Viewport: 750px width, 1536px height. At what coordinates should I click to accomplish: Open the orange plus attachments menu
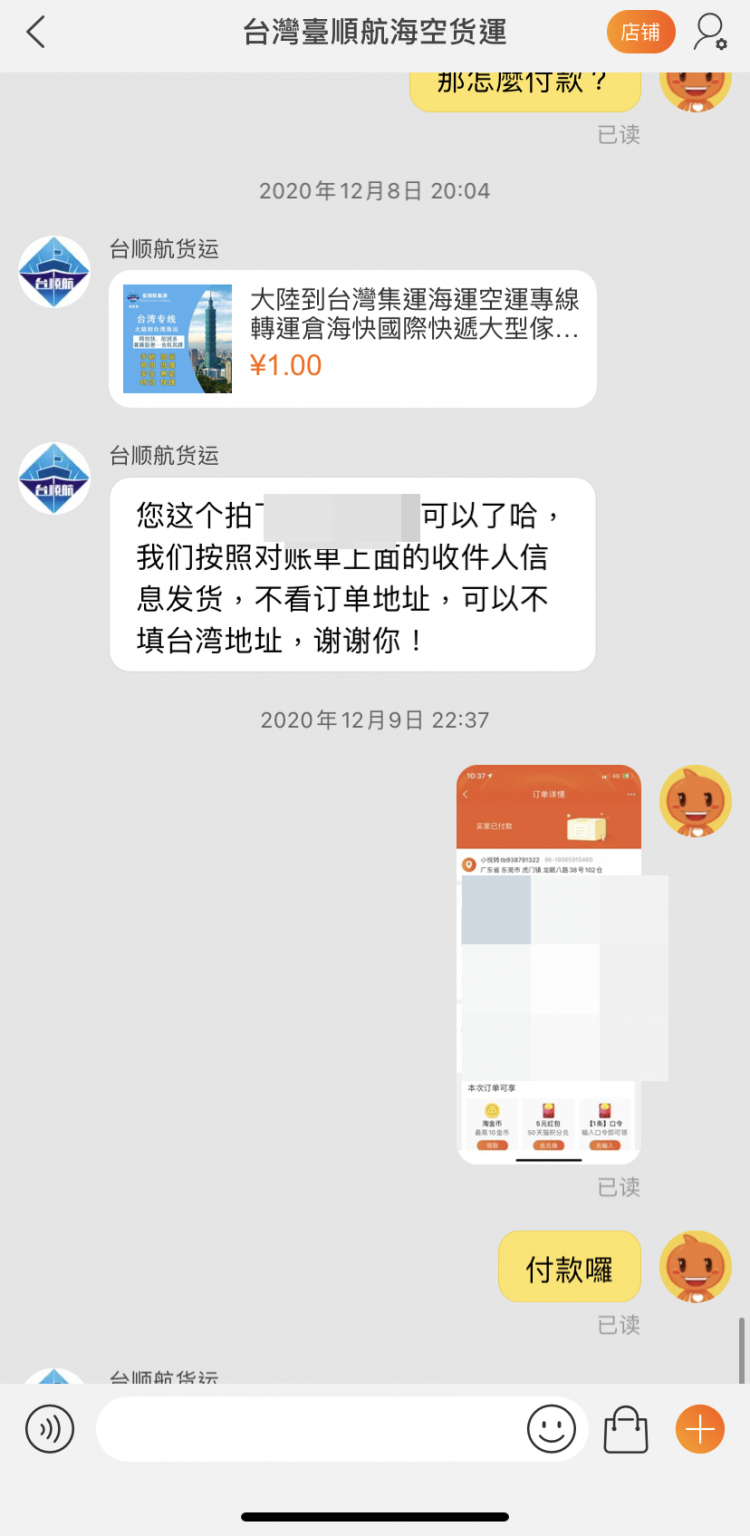click(x=700, y=1429)
